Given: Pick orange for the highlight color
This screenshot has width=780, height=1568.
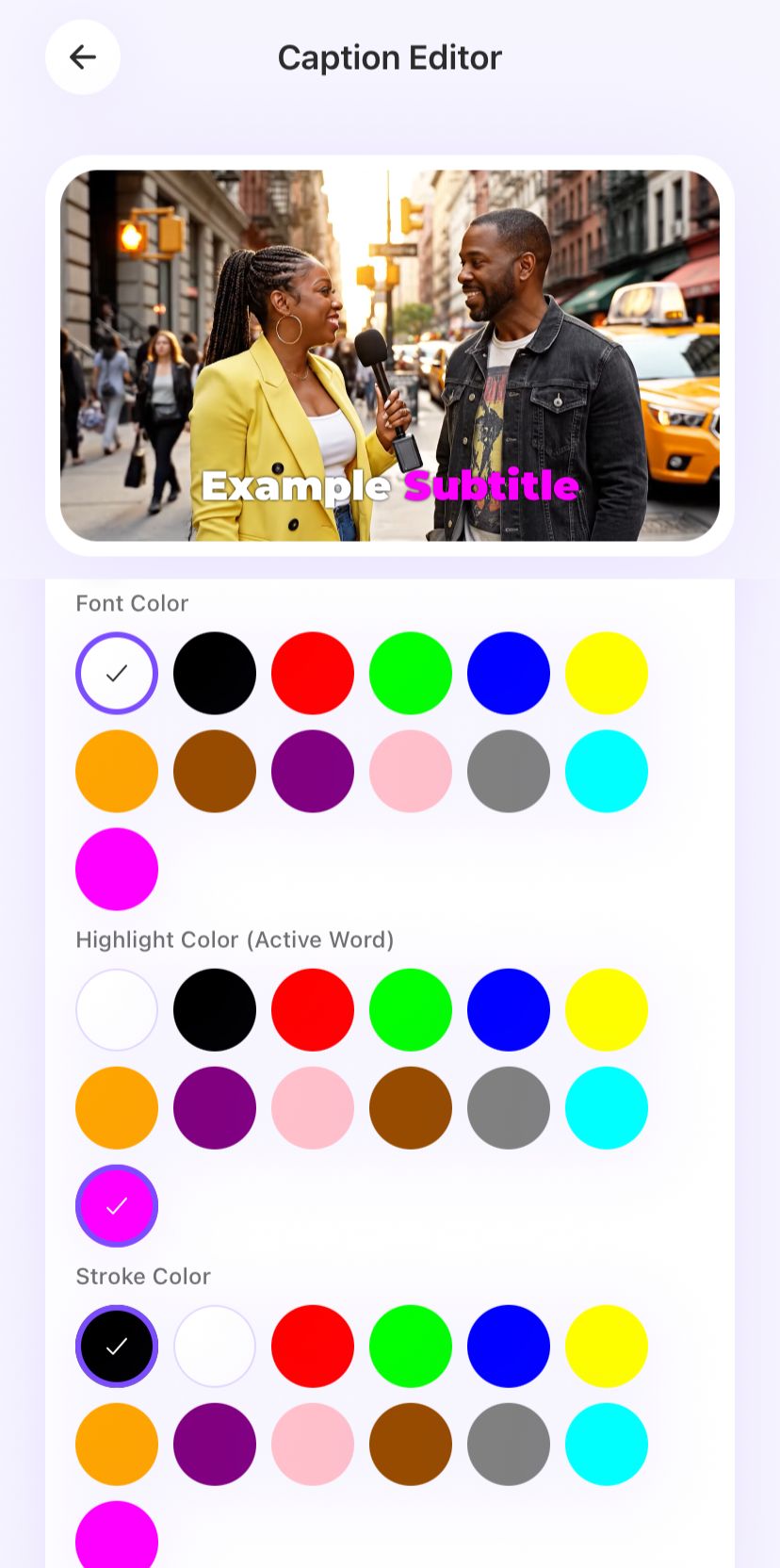Looking at the screenshot, I should click(x=117, y=1107).
